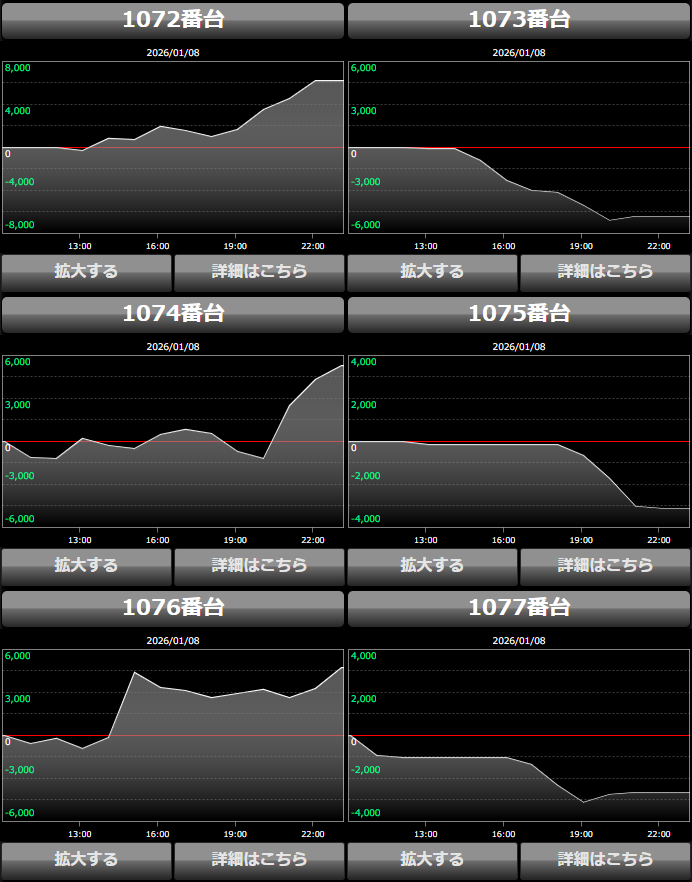This screenshot has width=692, height=882.
Task: Open the 1072番台 header bar
Action: [173, 20]
